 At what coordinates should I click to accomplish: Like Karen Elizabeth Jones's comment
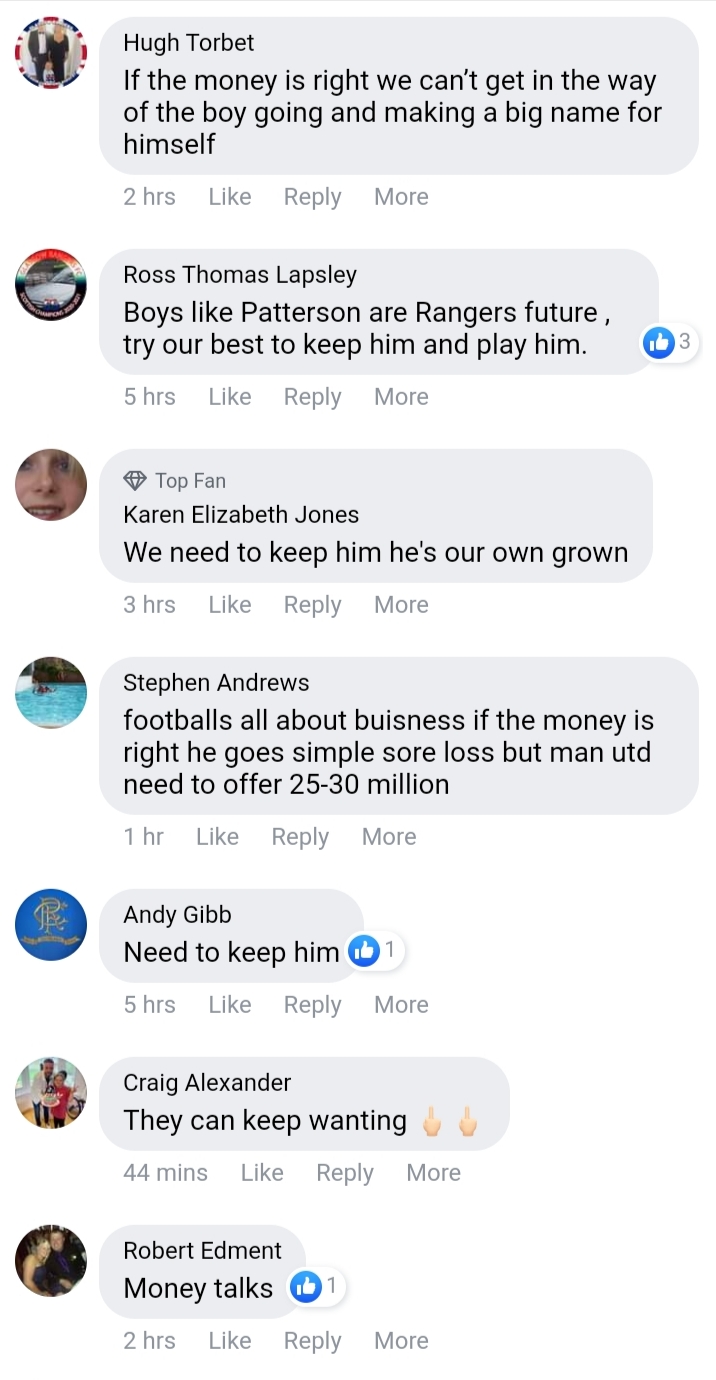[229, 605]
